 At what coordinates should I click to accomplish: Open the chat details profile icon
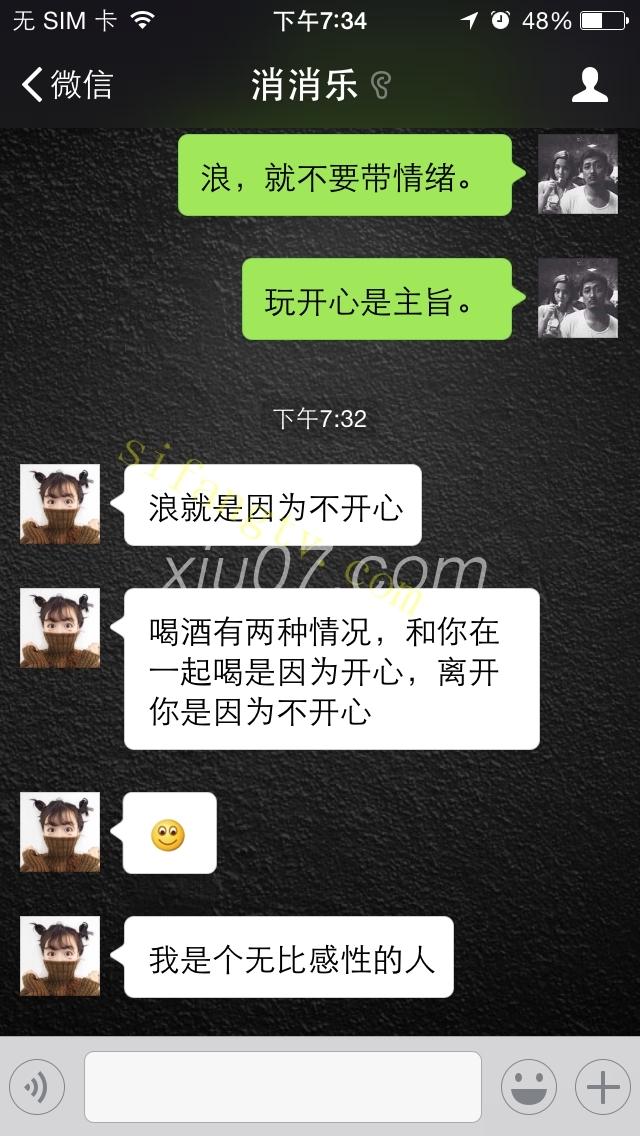pyautogui.click(x=590, y=85)
